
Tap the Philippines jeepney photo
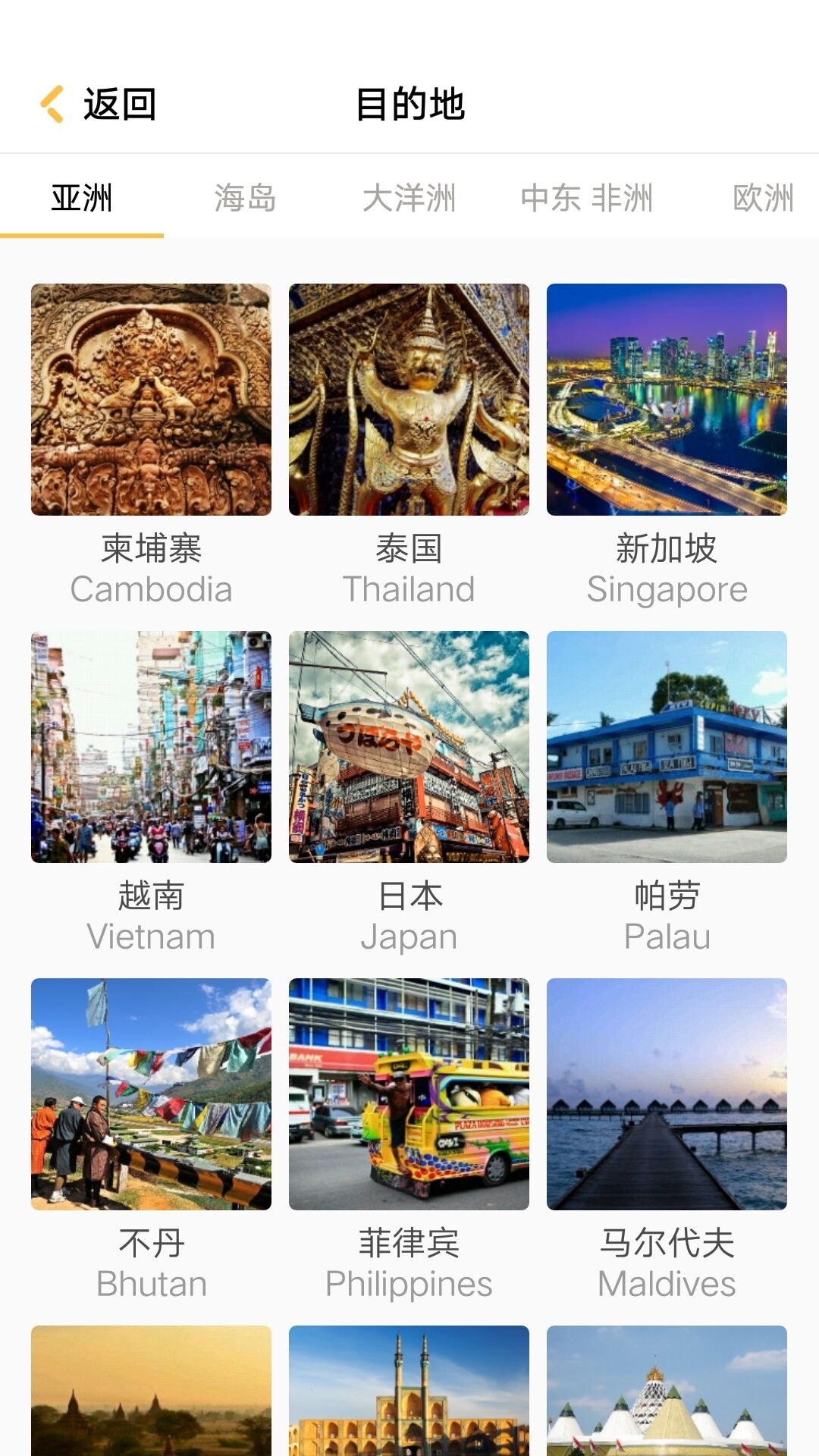tap(409, 1094)
